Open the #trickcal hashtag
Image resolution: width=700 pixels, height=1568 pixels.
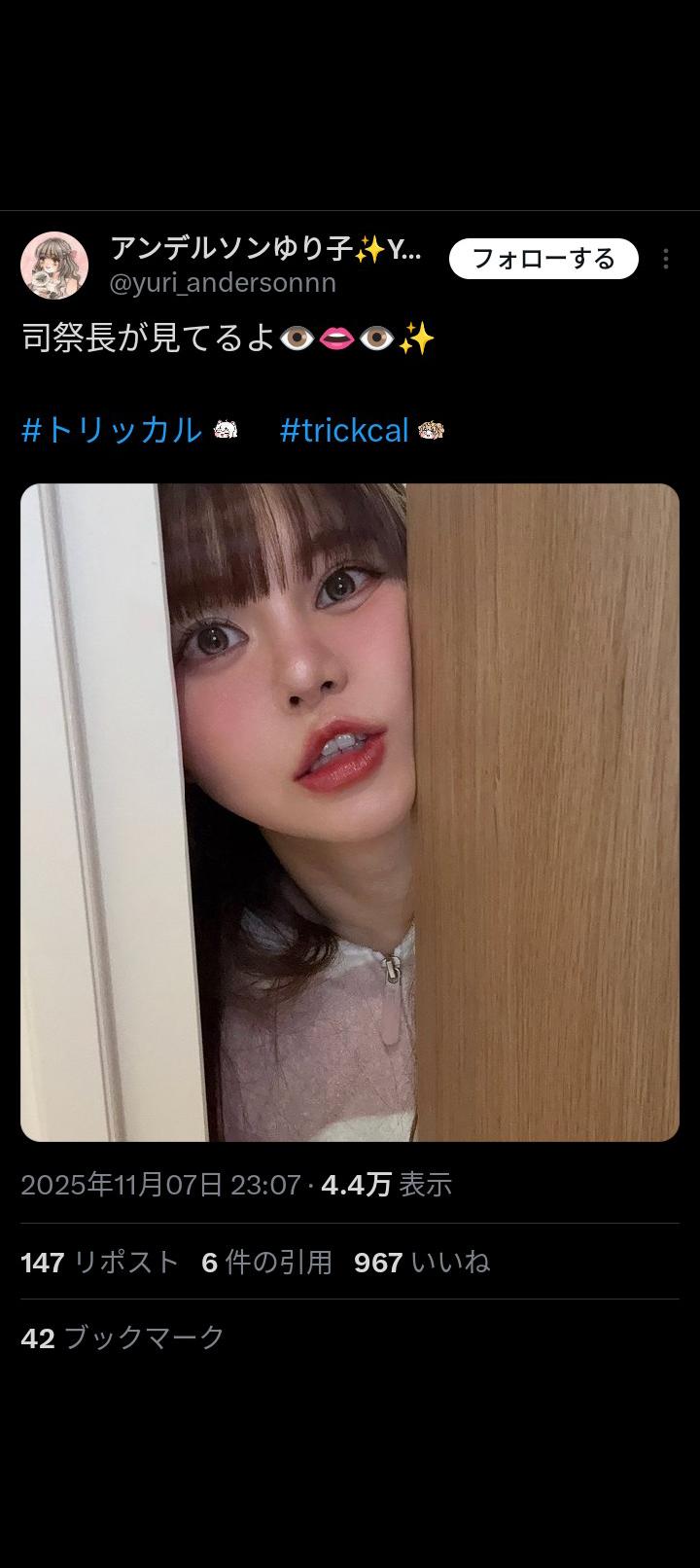pyautogui.click(x=344, y=430)
